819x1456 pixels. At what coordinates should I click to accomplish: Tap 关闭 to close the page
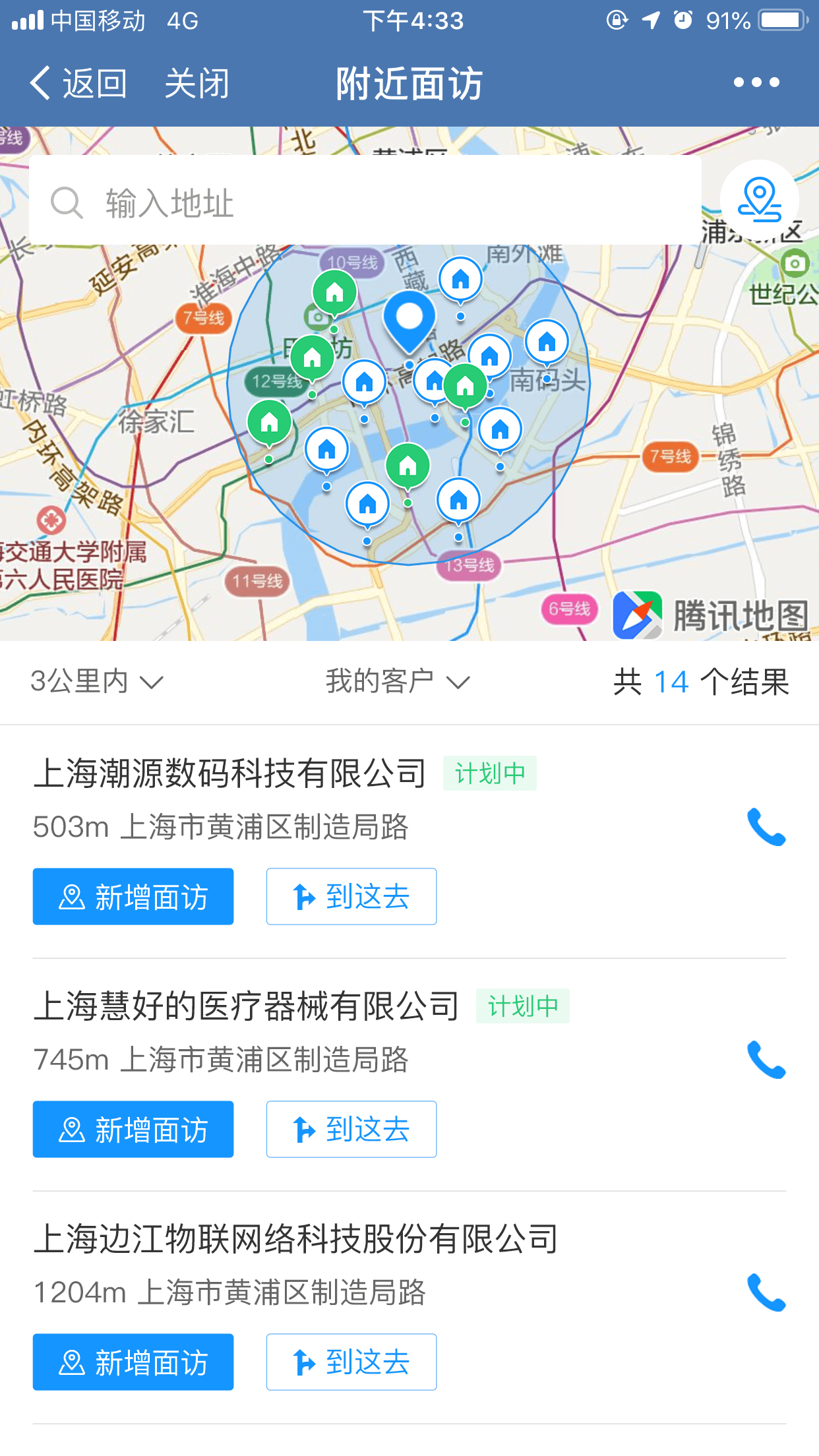[x=197, y=84]
